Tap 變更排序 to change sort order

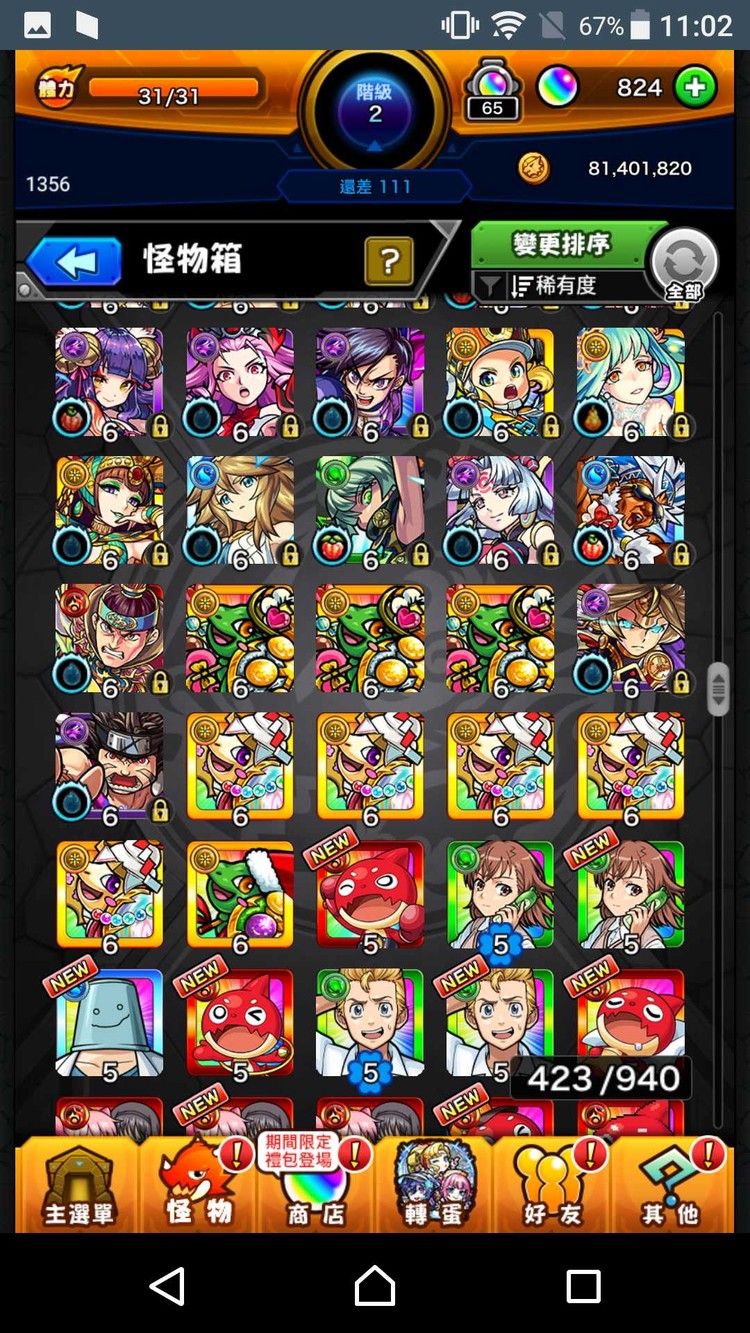[x=560, y=244]
